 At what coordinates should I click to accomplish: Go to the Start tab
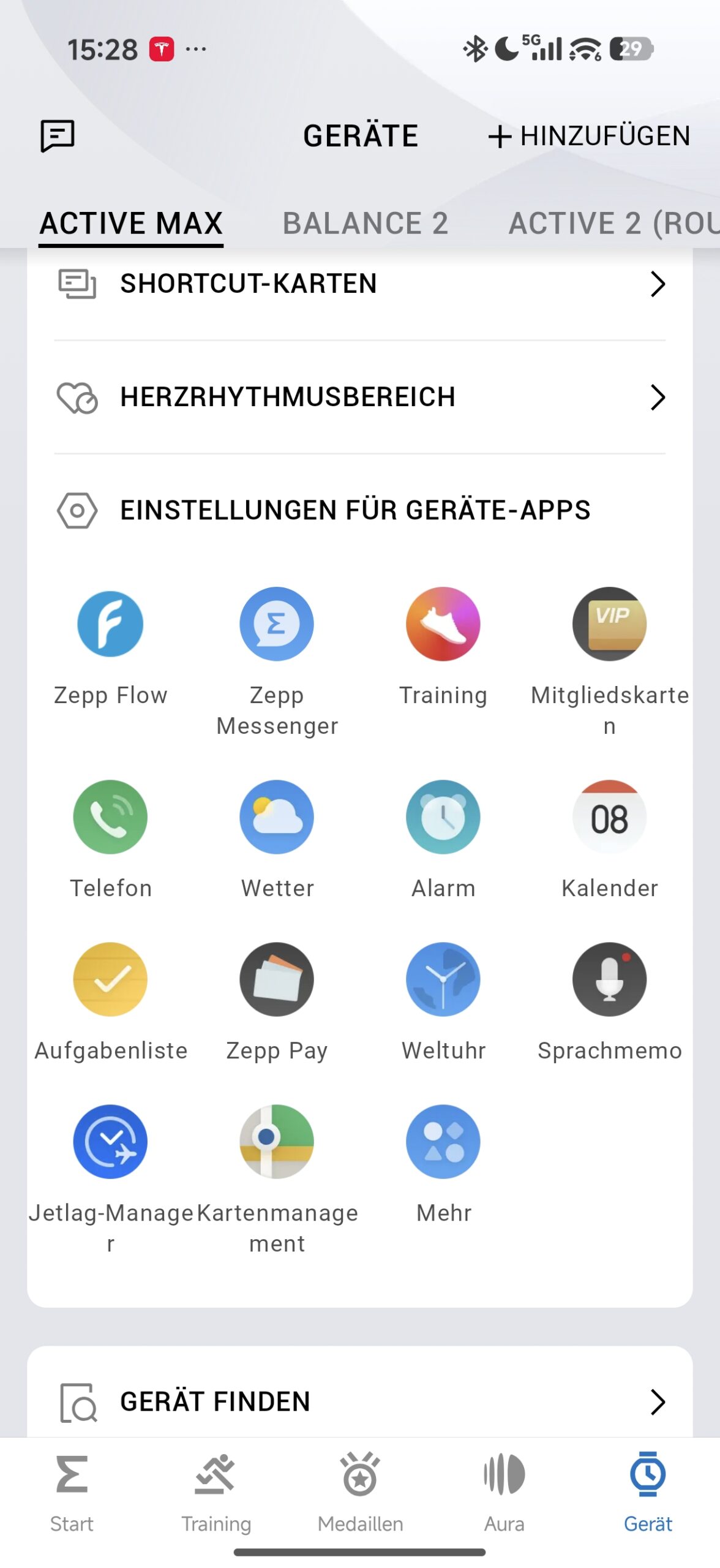pos(72,1492)
